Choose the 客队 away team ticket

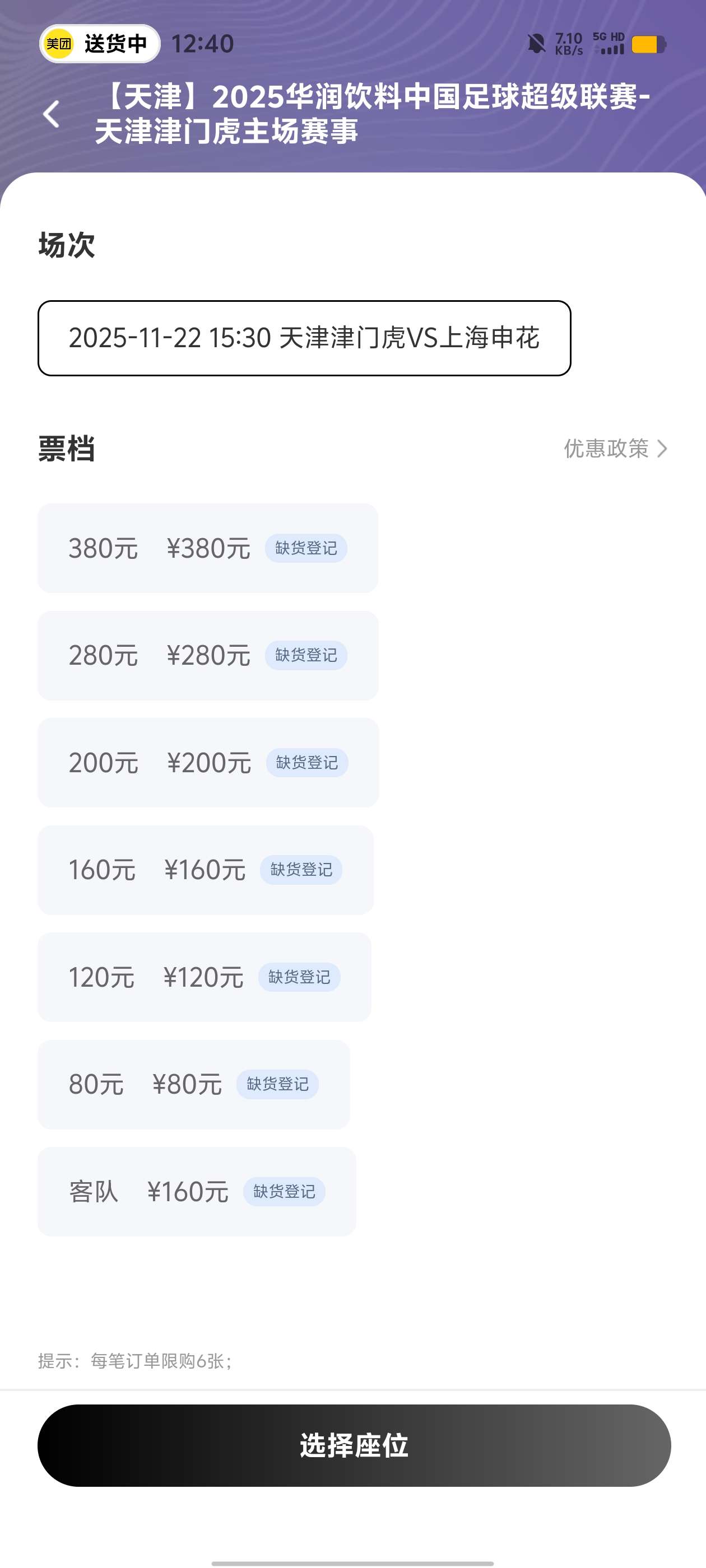point(196,1191)
